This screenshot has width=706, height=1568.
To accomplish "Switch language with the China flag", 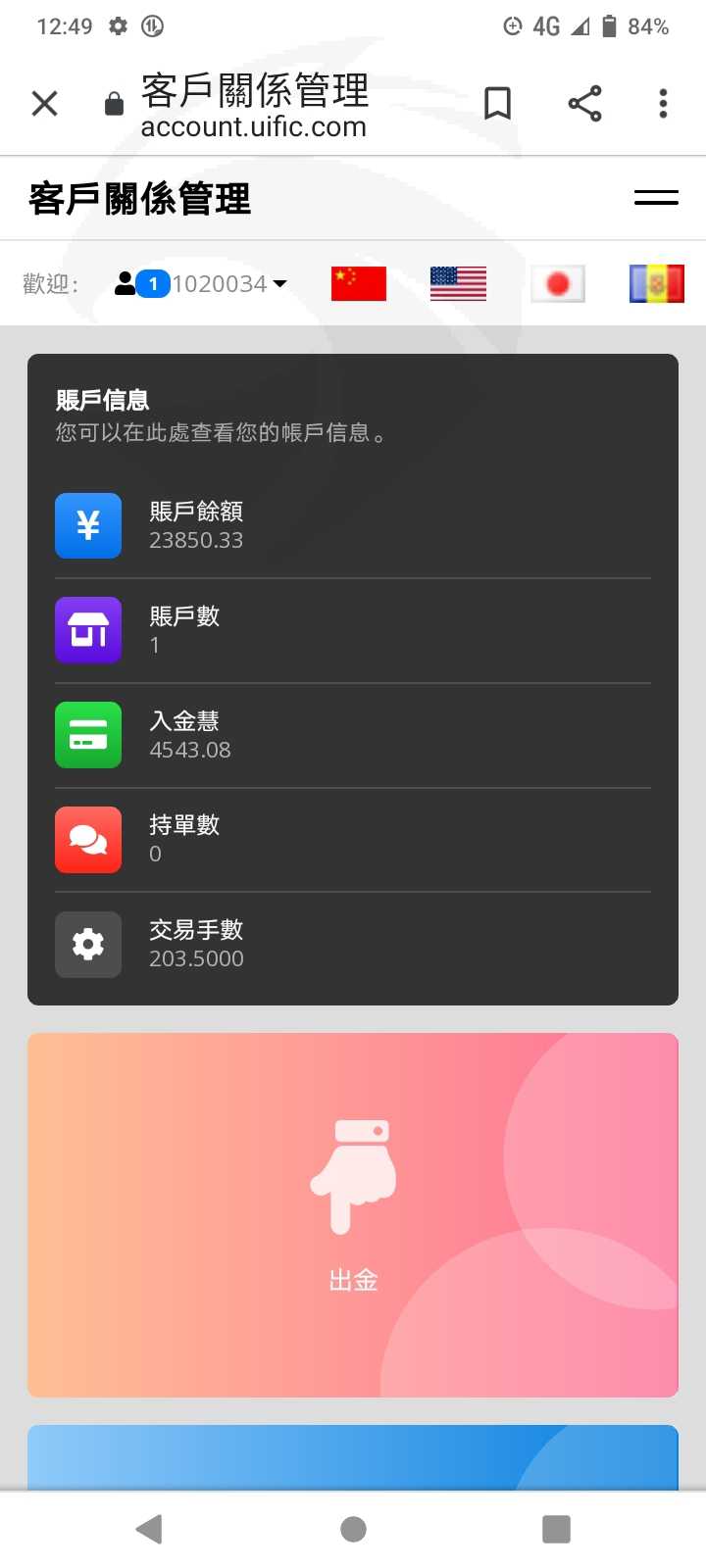I will [x=359, y=283].
